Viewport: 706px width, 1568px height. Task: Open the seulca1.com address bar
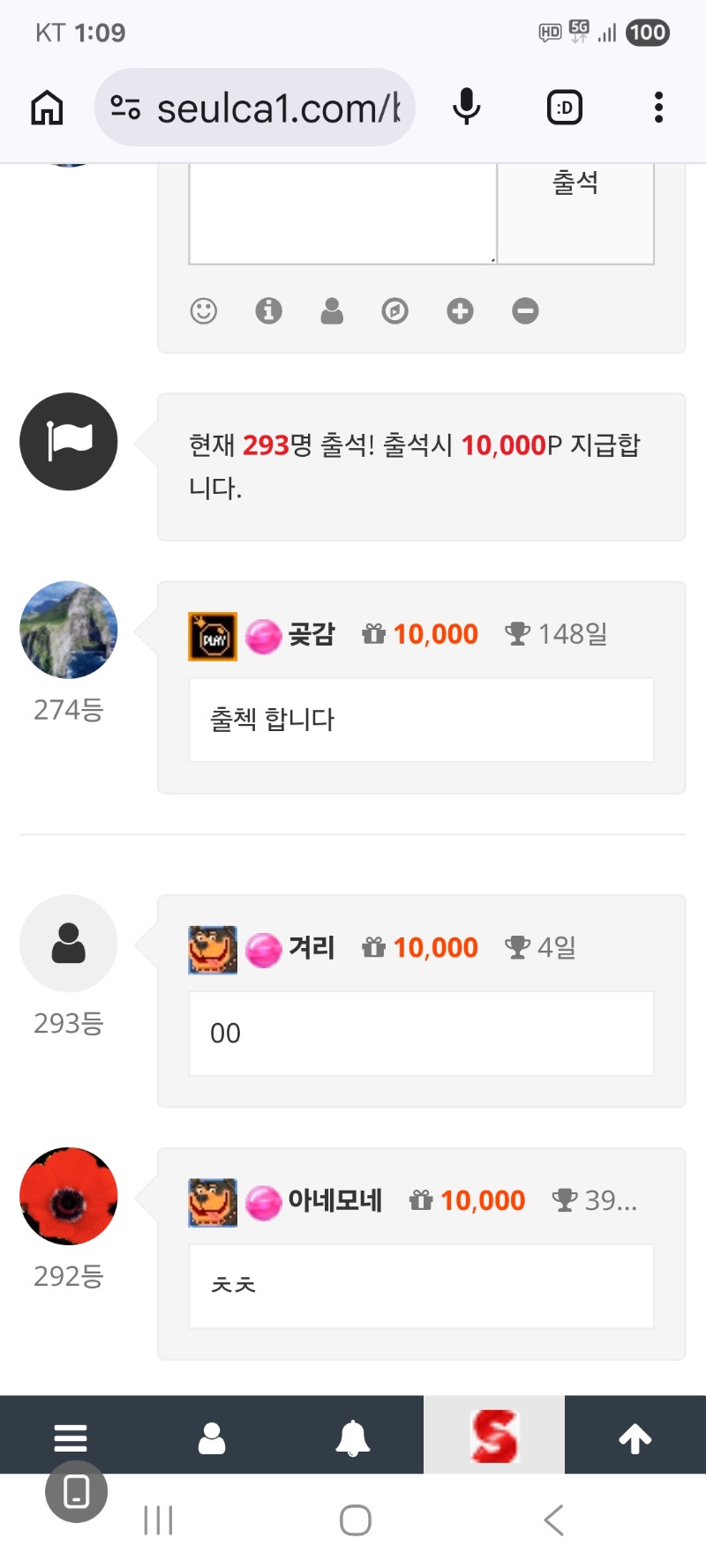265,108
